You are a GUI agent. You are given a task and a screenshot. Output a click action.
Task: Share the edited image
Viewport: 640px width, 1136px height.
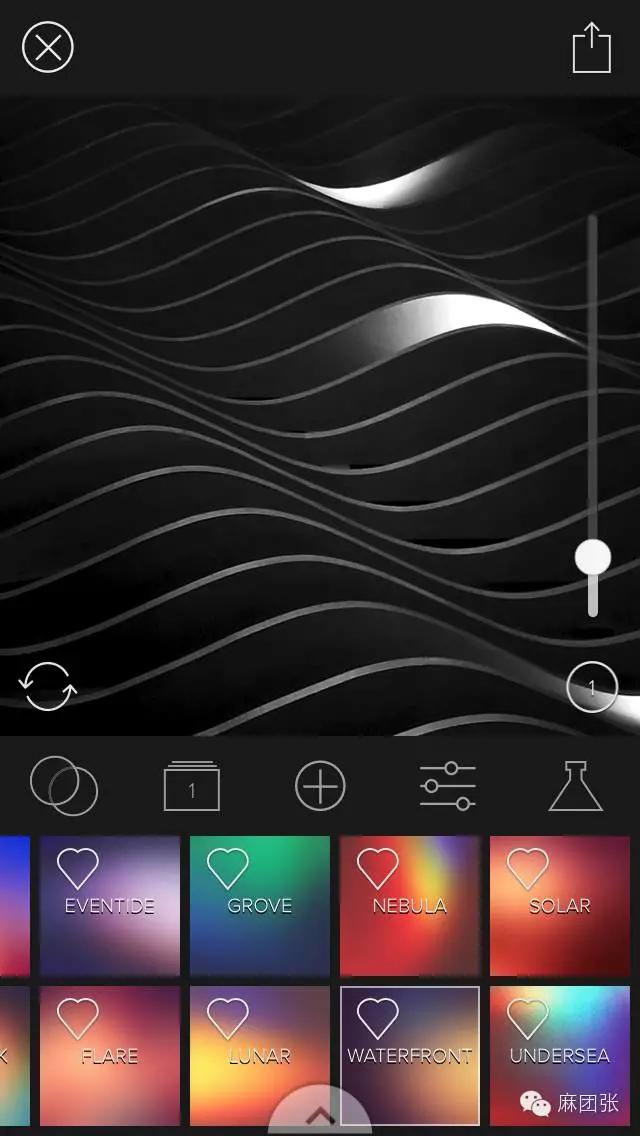[591, 48]
